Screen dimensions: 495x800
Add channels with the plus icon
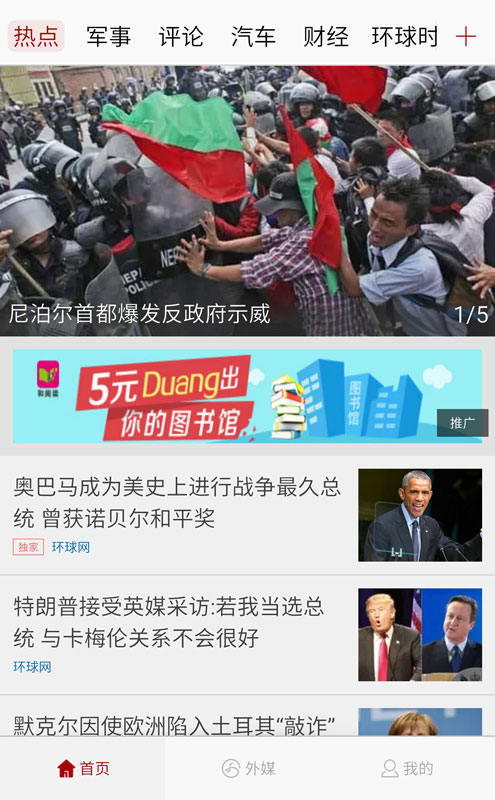(465, 37)
